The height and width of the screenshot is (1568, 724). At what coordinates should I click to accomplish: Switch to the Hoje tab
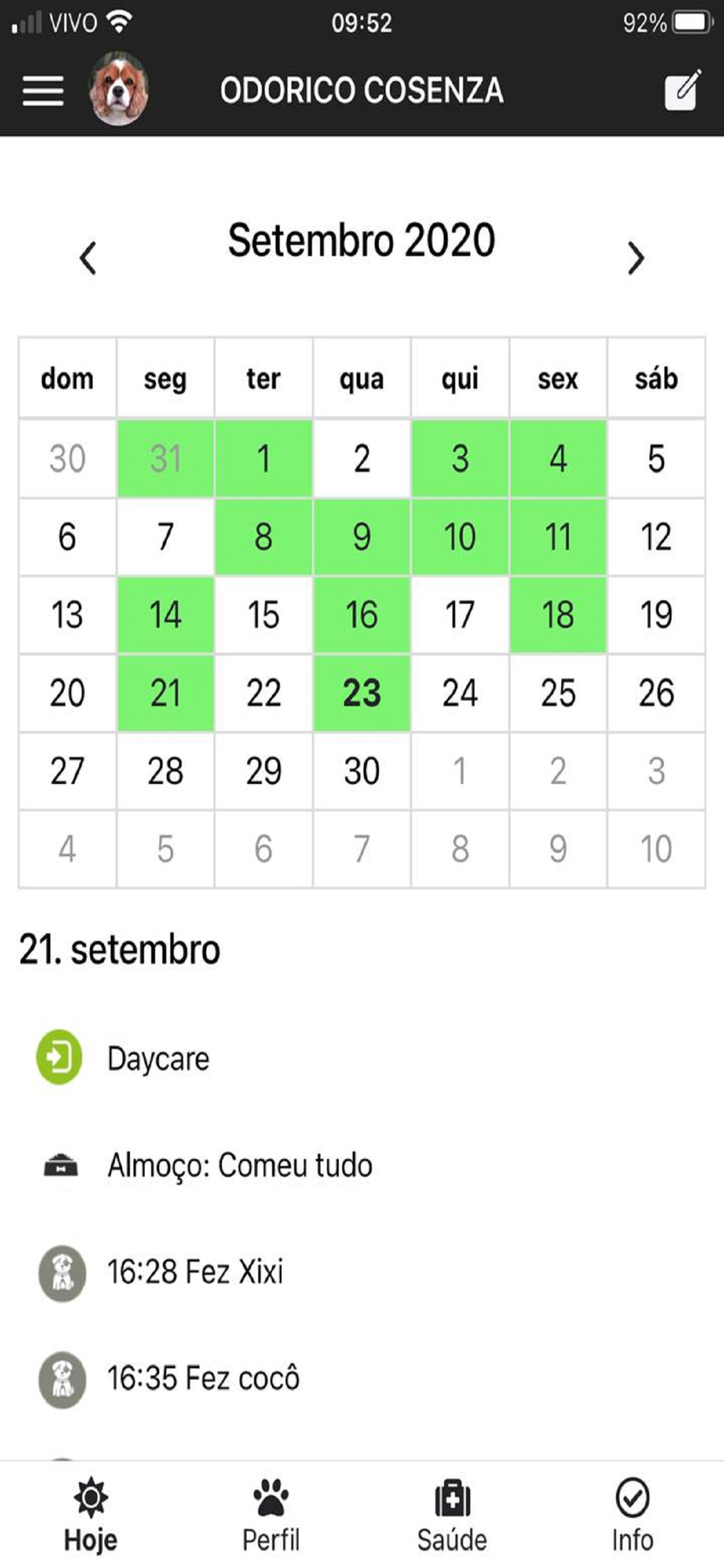click(91, 1515)
